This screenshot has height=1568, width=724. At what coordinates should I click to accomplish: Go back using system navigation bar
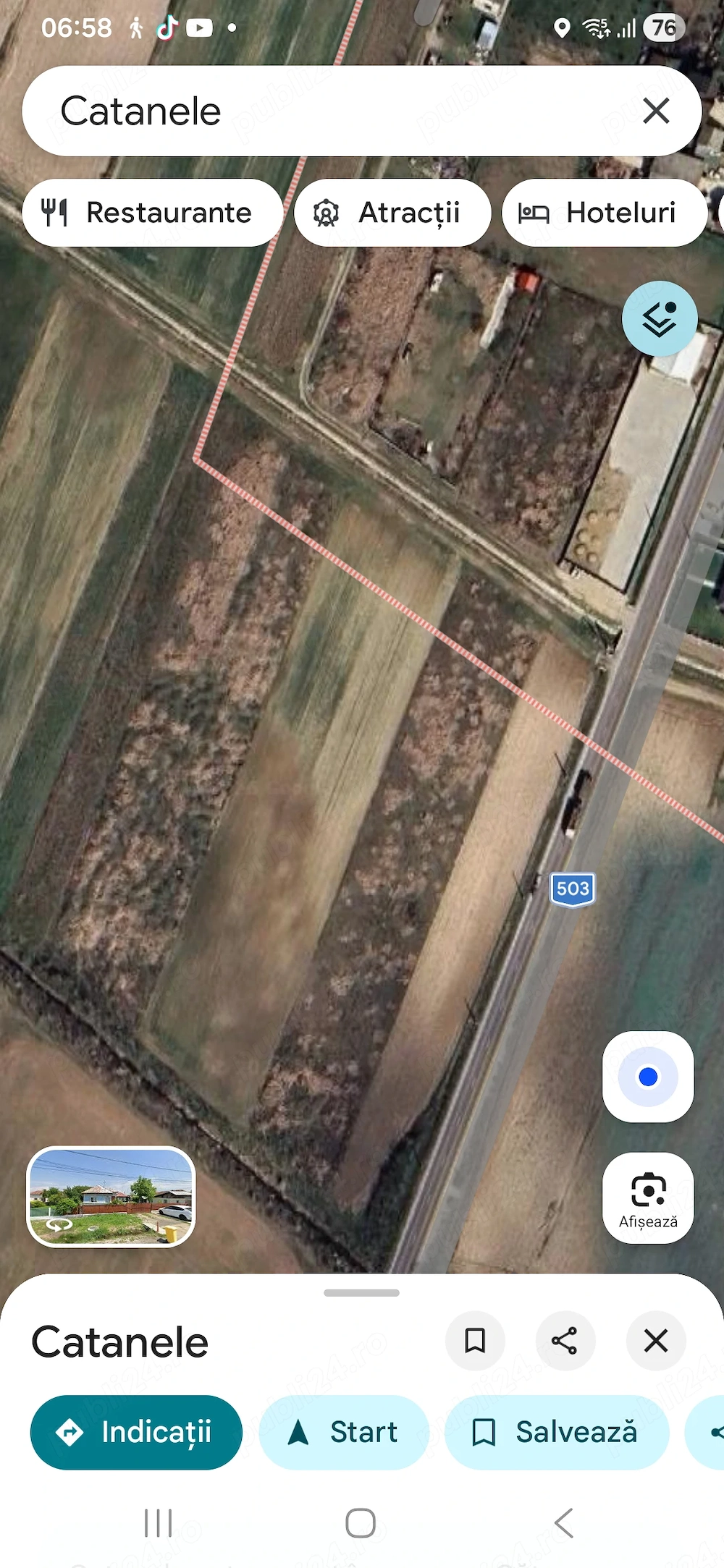point(564,1522)
